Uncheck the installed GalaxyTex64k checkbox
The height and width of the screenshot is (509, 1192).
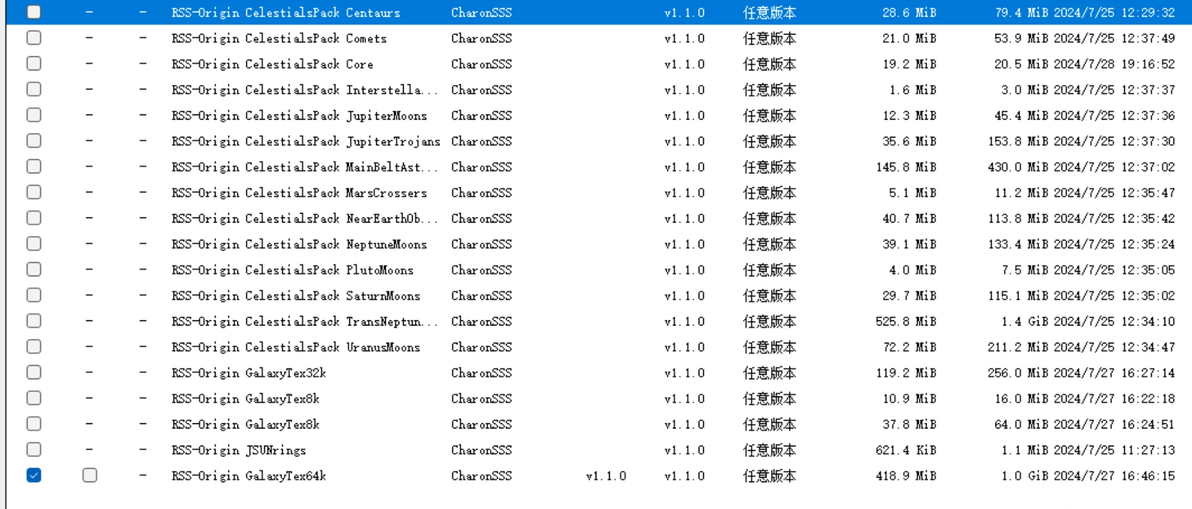[x=34, y=476]
